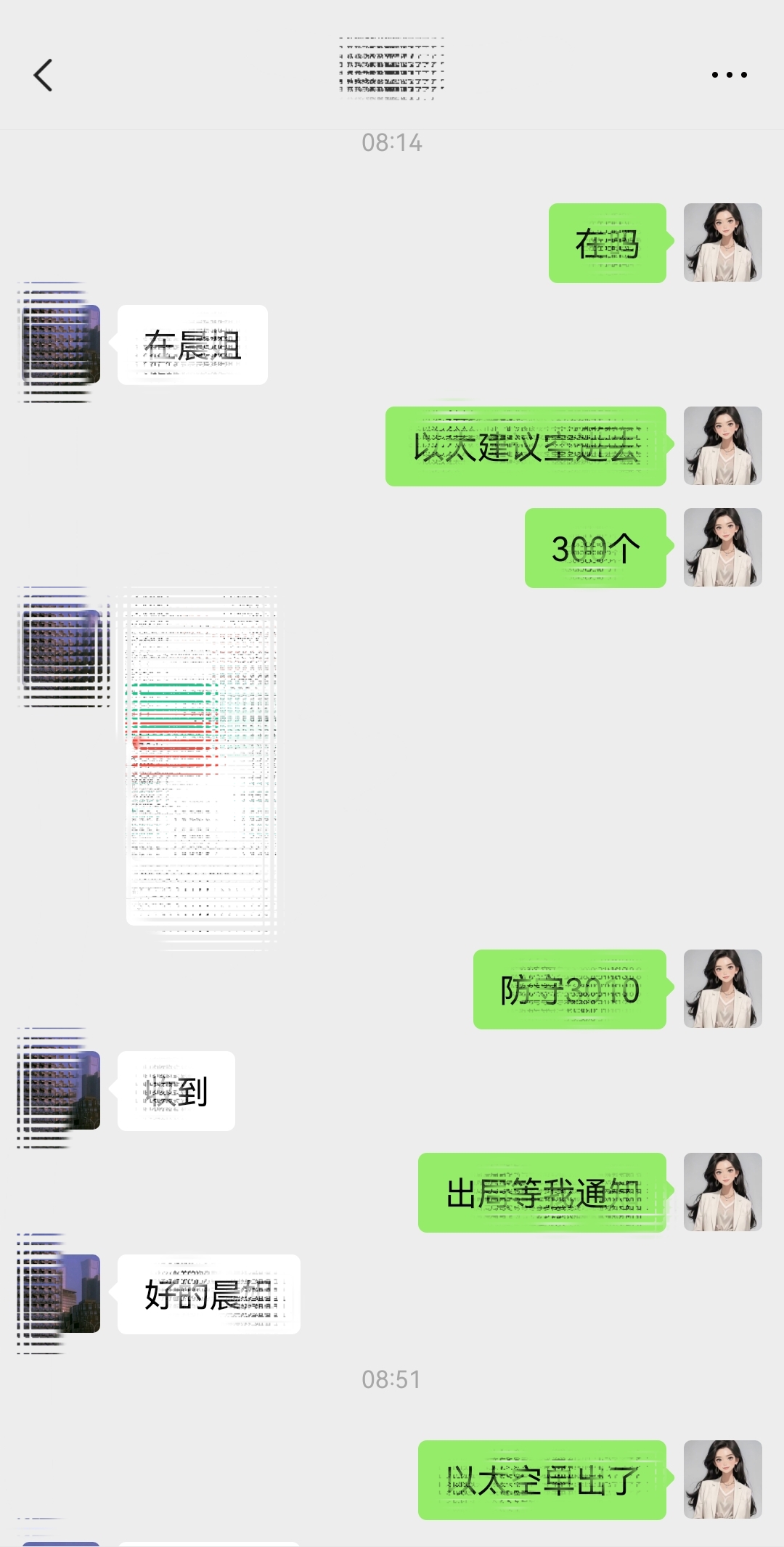Viewport: 784px width, 1547px height.
Task: Open the three-dot chat options menu
Action: (729, 75)
